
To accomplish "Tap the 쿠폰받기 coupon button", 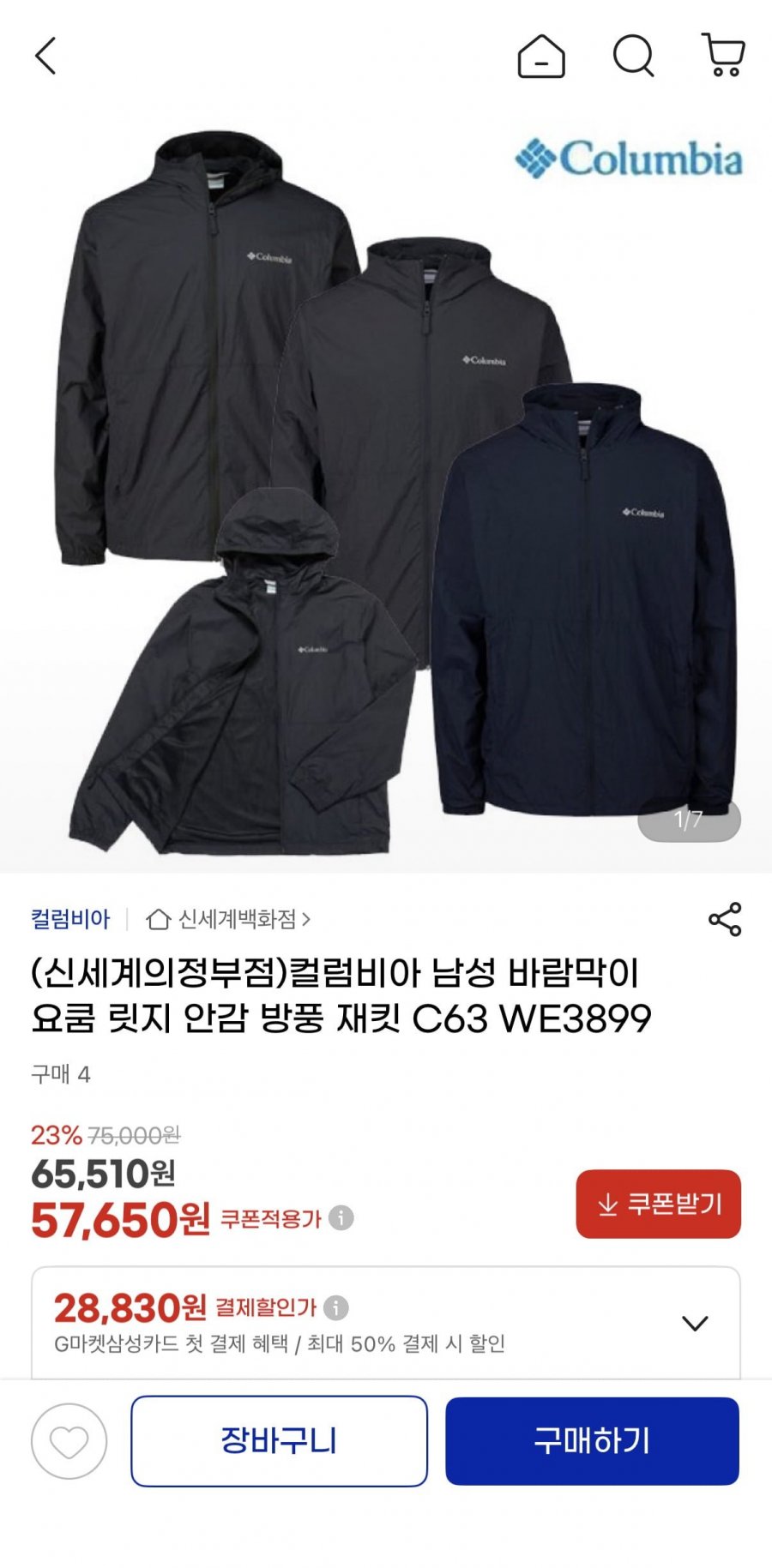I will click(658, 1204).
